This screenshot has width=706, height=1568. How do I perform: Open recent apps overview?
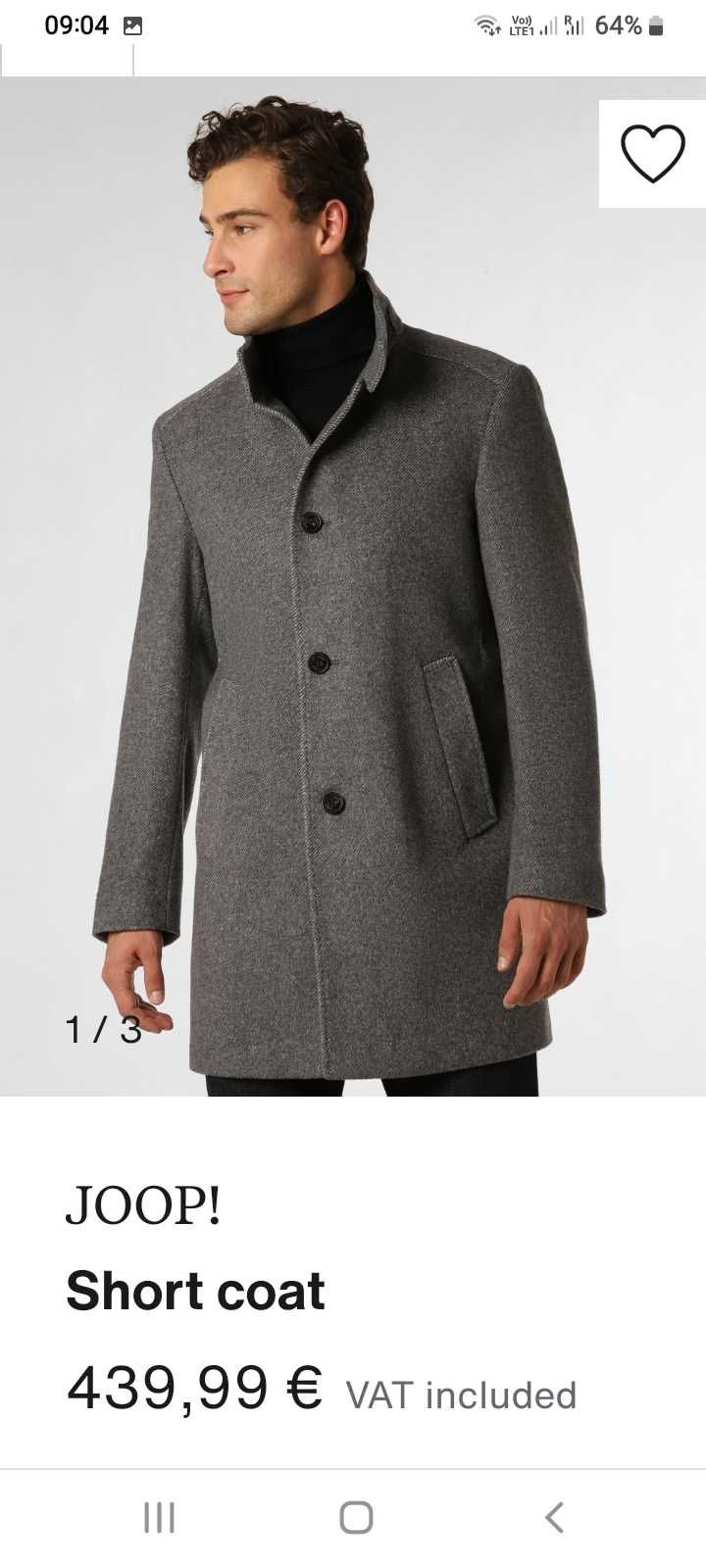[159, 1517]
